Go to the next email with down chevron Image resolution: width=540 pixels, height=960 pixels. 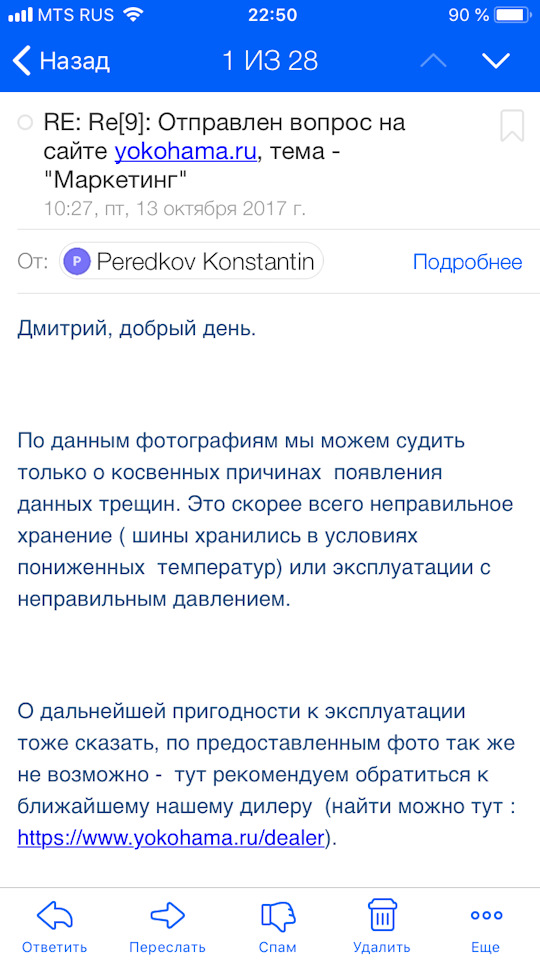496,61
